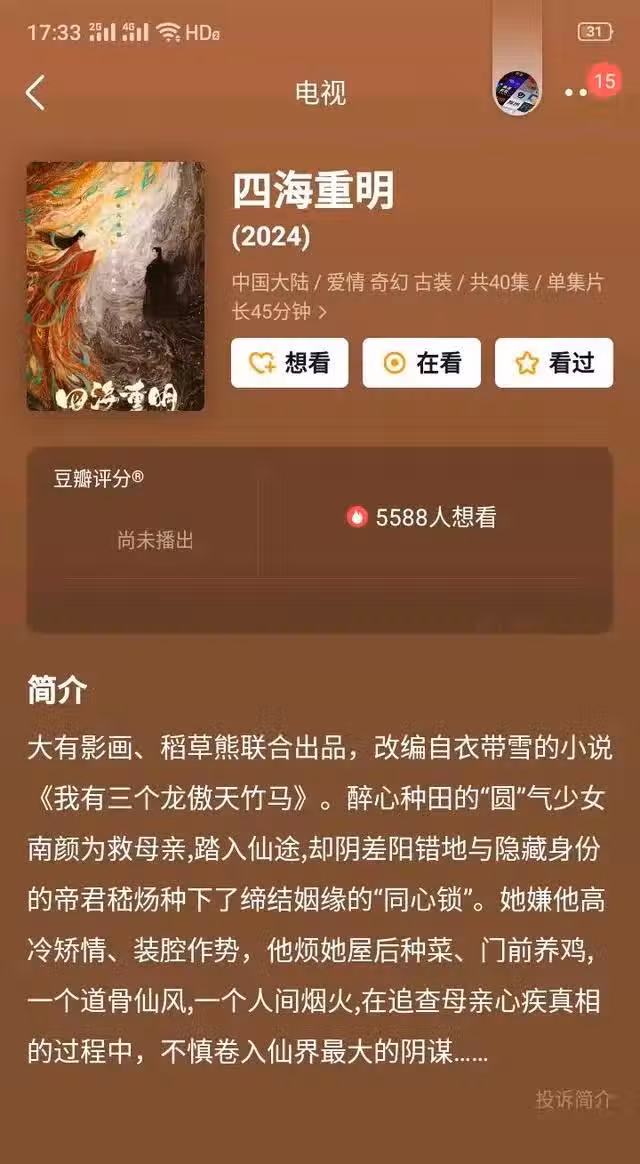
Task: Mark the show as 想看
Action: (x=289, y=363)
